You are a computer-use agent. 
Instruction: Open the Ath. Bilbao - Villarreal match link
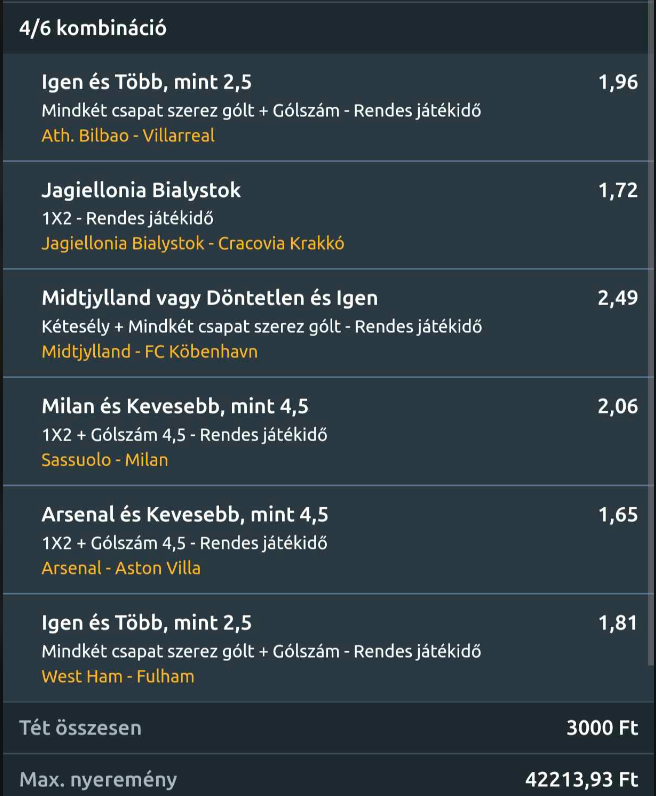pyautogui.click(x=128, y=136)
